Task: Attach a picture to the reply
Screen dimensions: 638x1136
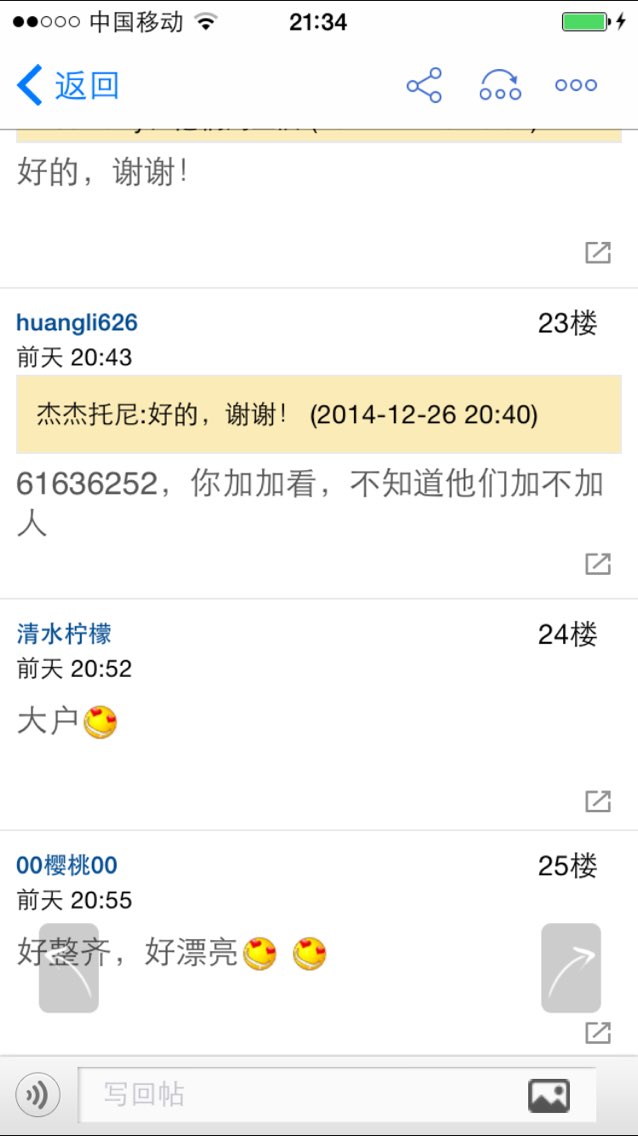Action: click(548, 1095)
